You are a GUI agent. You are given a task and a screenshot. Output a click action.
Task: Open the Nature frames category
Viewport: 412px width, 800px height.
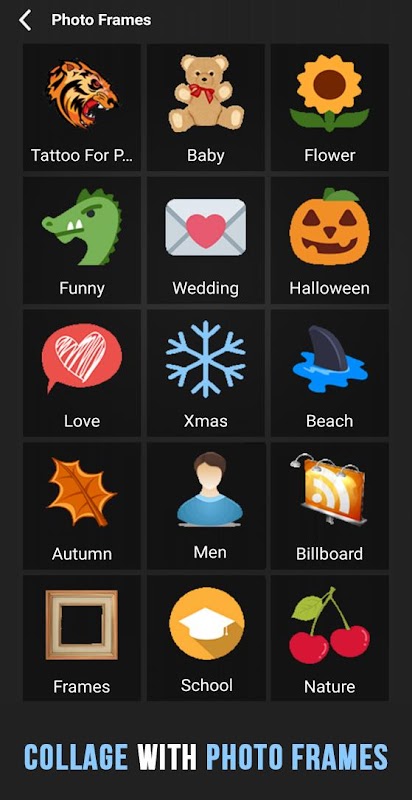[329, 638]
